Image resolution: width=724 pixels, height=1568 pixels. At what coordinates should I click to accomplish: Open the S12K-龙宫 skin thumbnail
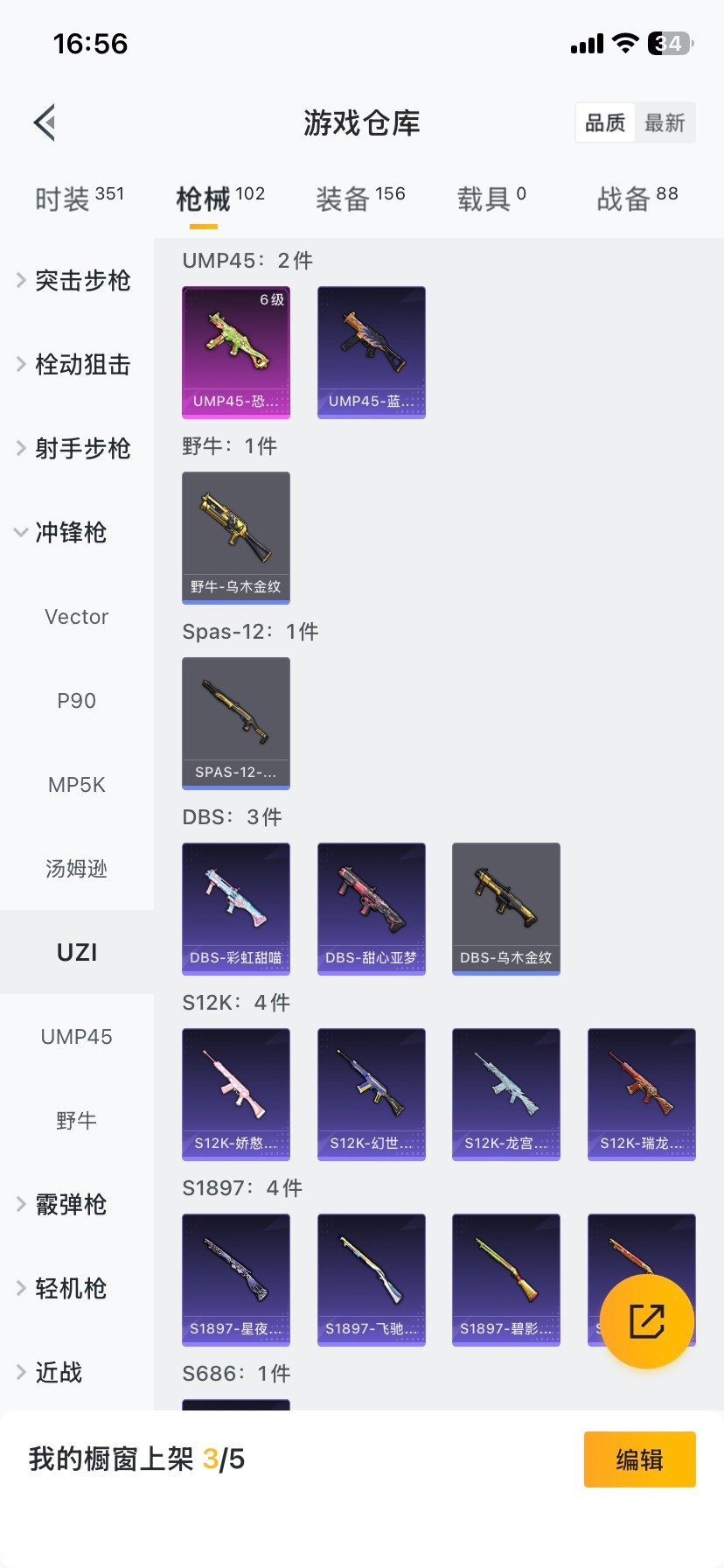click(x=505, y=1094)
